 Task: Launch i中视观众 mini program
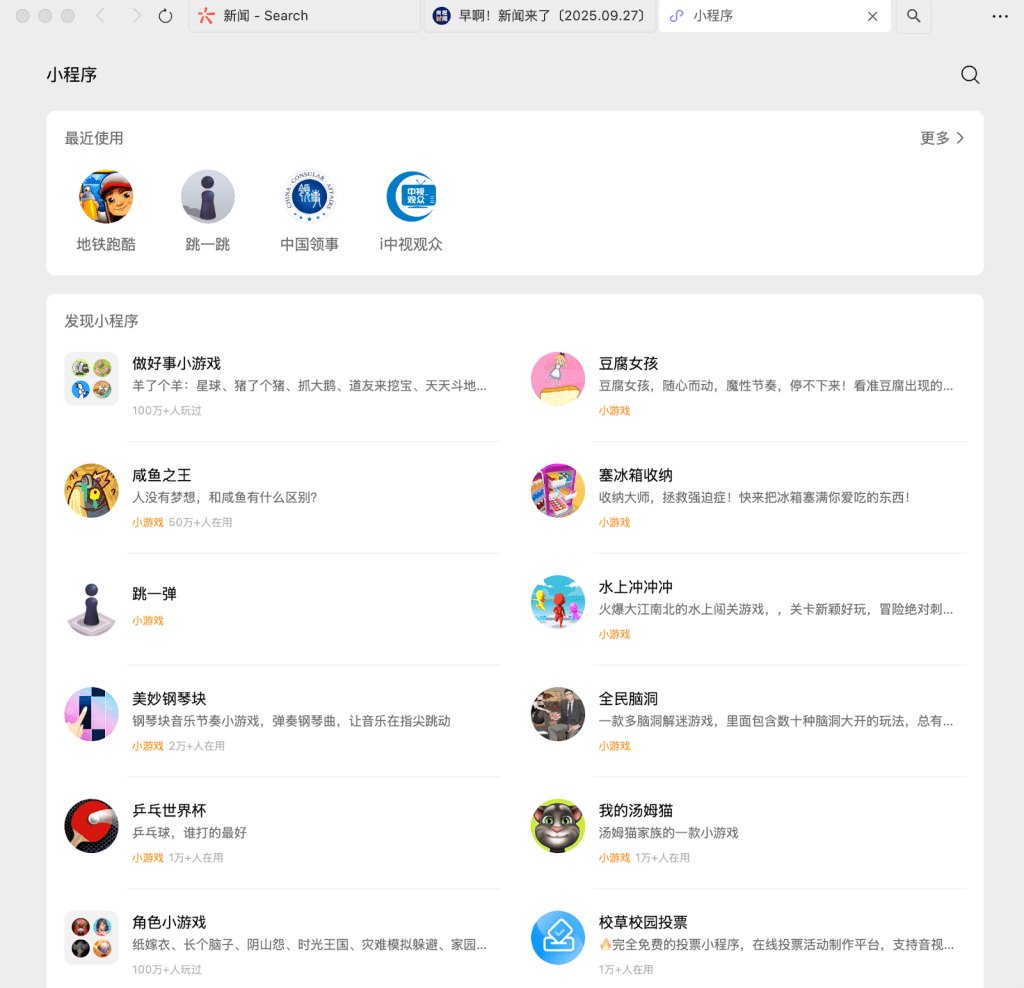(411, 210)
